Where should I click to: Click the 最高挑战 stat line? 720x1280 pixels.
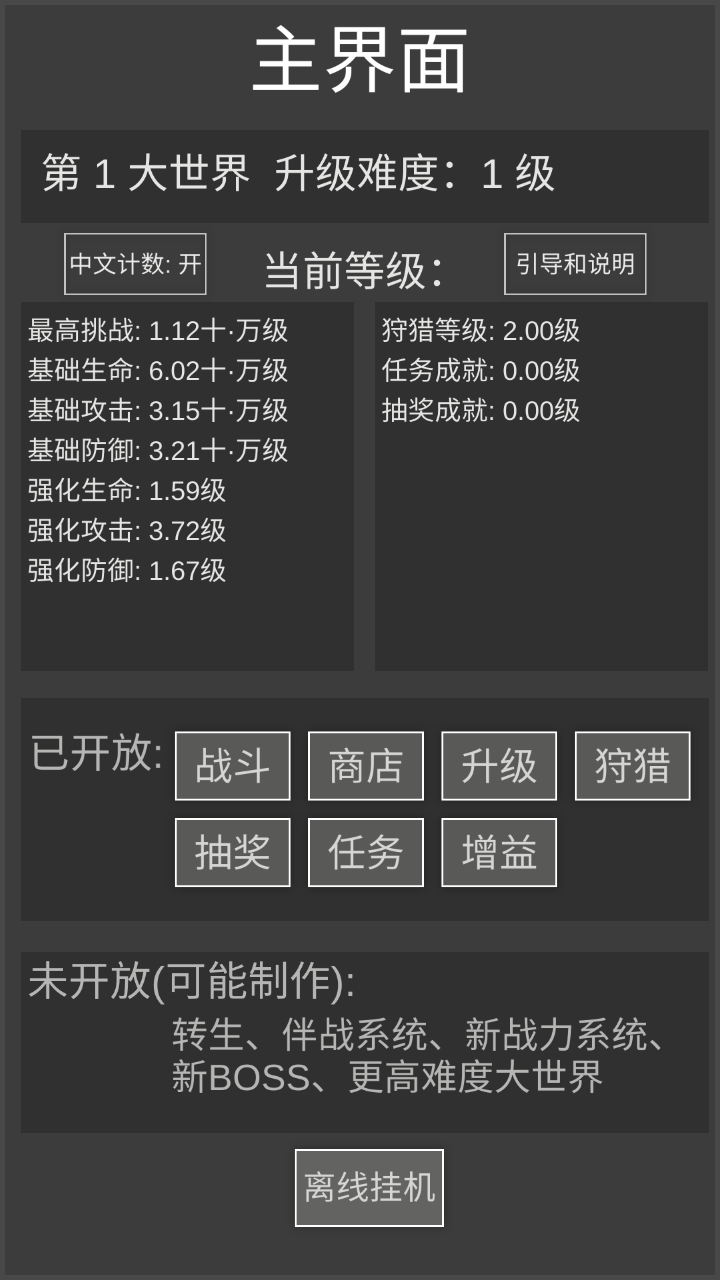[x=150, y=331]
